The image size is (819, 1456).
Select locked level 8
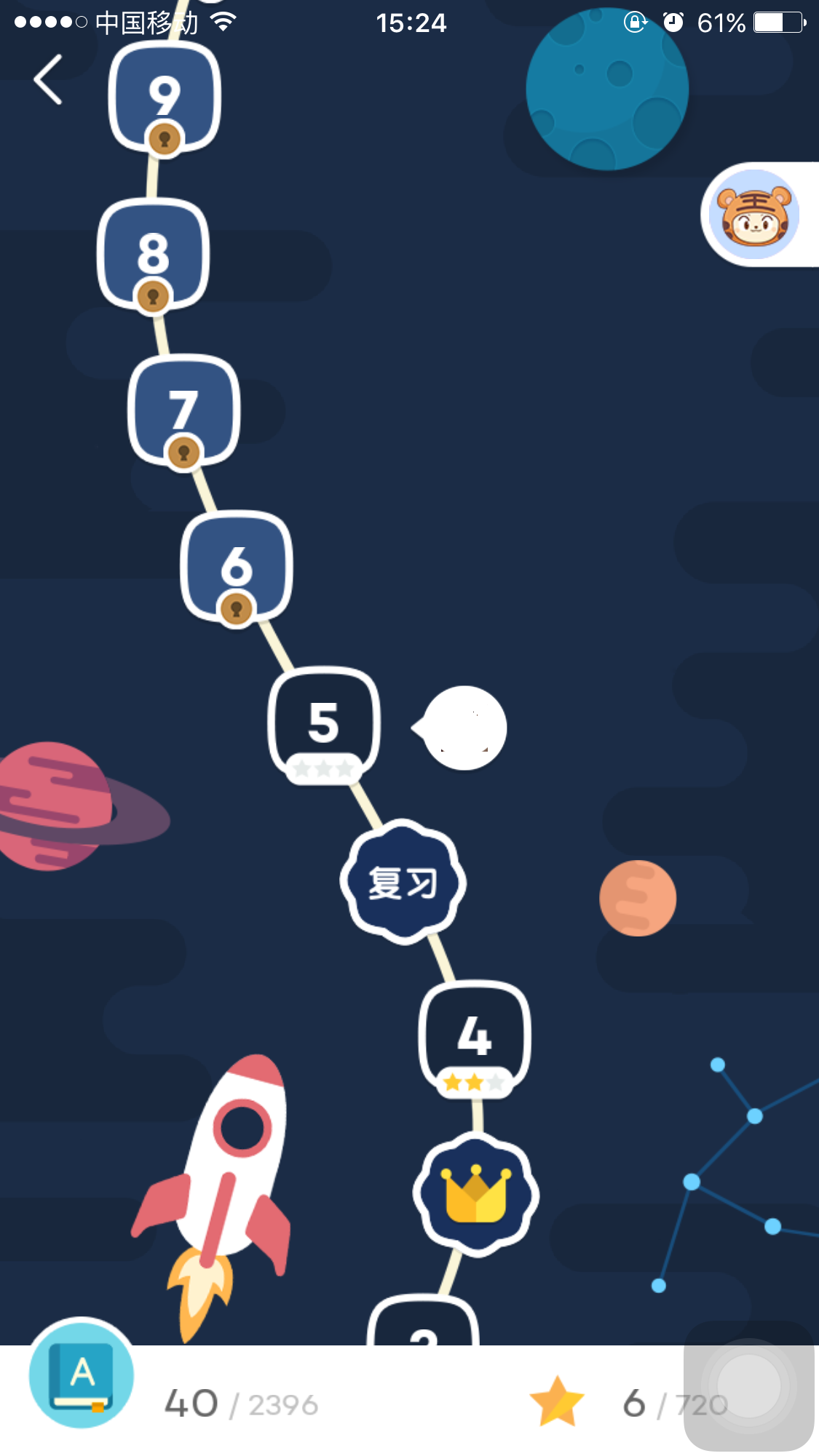click(x=153, y=253)
